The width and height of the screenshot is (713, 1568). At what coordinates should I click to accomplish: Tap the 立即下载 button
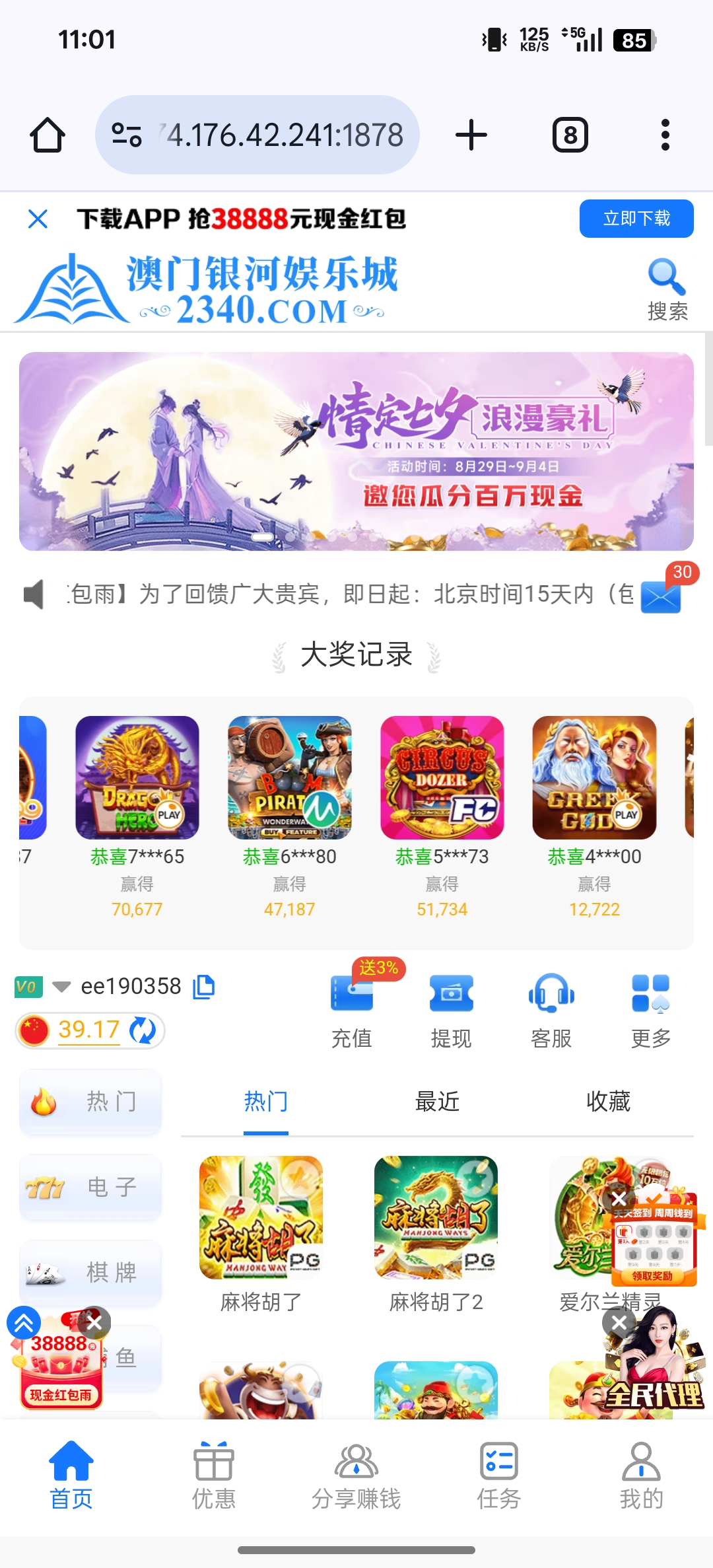tap(636, 219)
